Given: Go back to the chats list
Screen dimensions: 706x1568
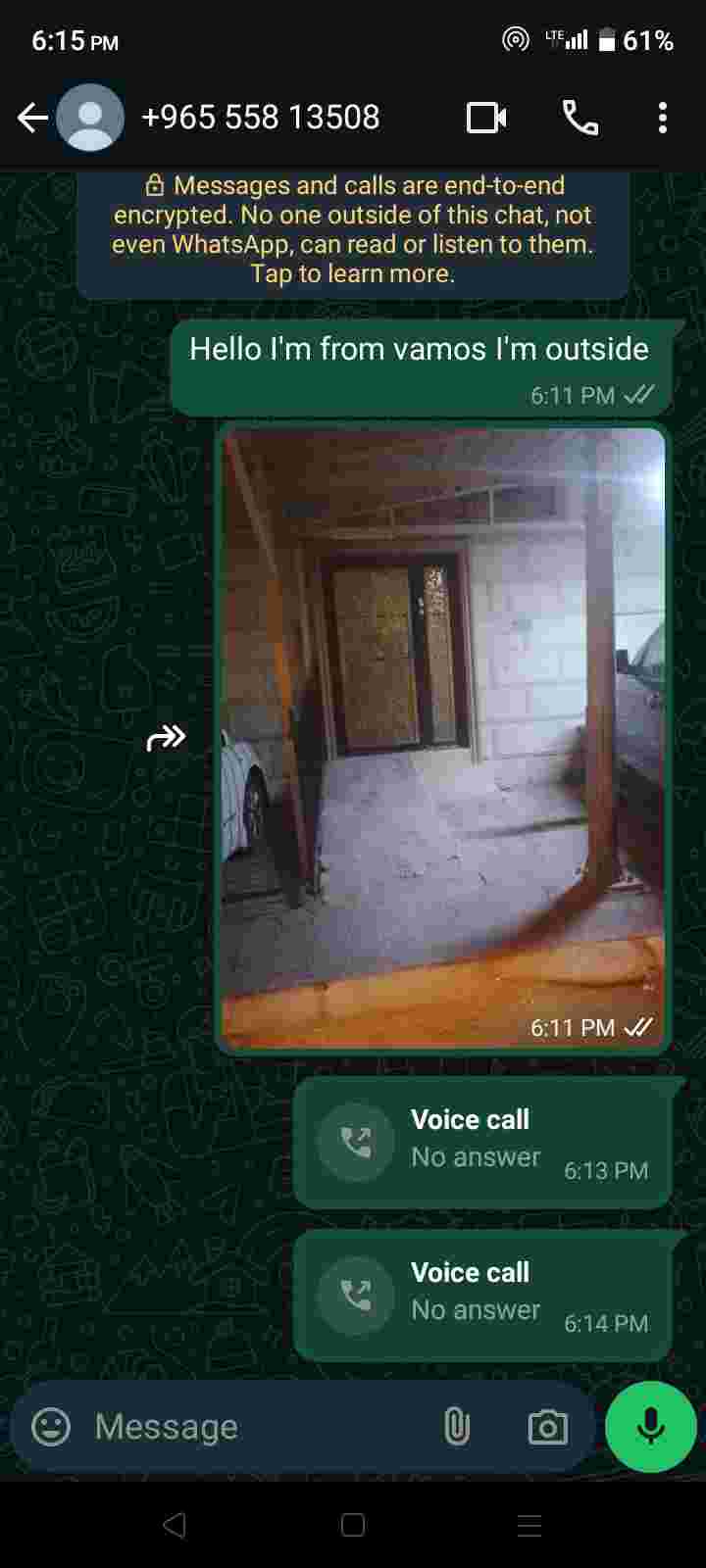Looking at the screenshot, I should tap(32, 119).
